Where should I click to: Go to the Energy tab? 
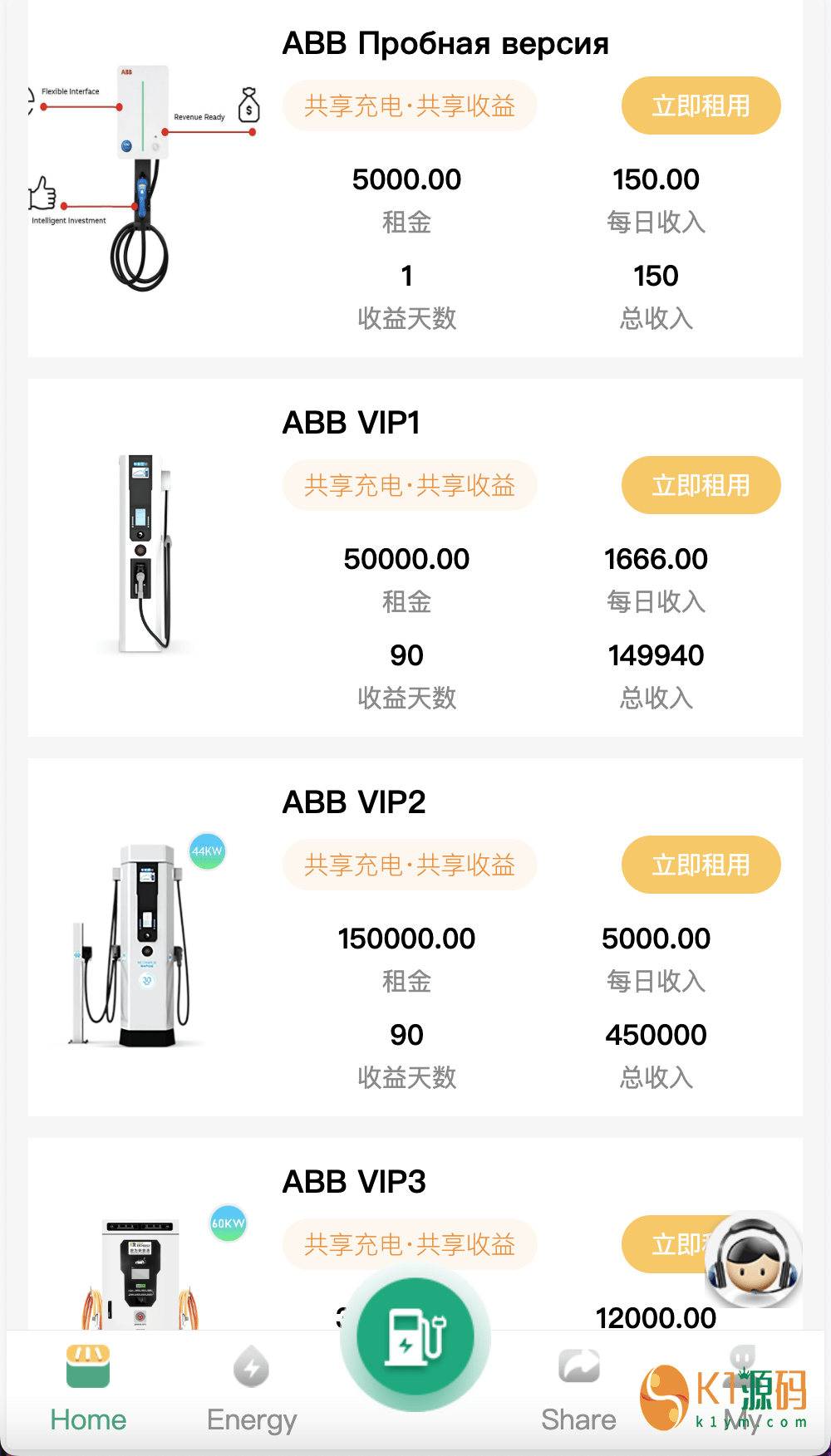(x=252, y=1389)
